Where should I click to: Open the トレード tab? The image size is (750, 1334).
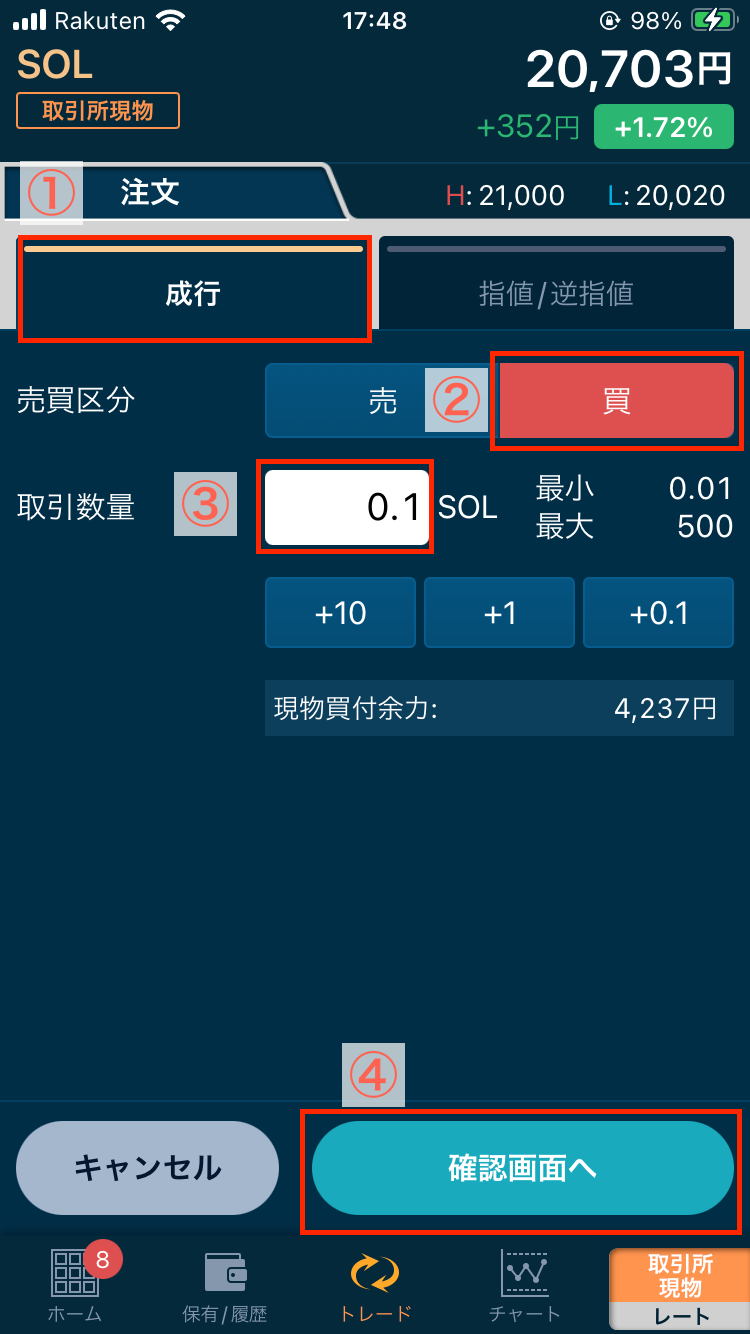375,1283
